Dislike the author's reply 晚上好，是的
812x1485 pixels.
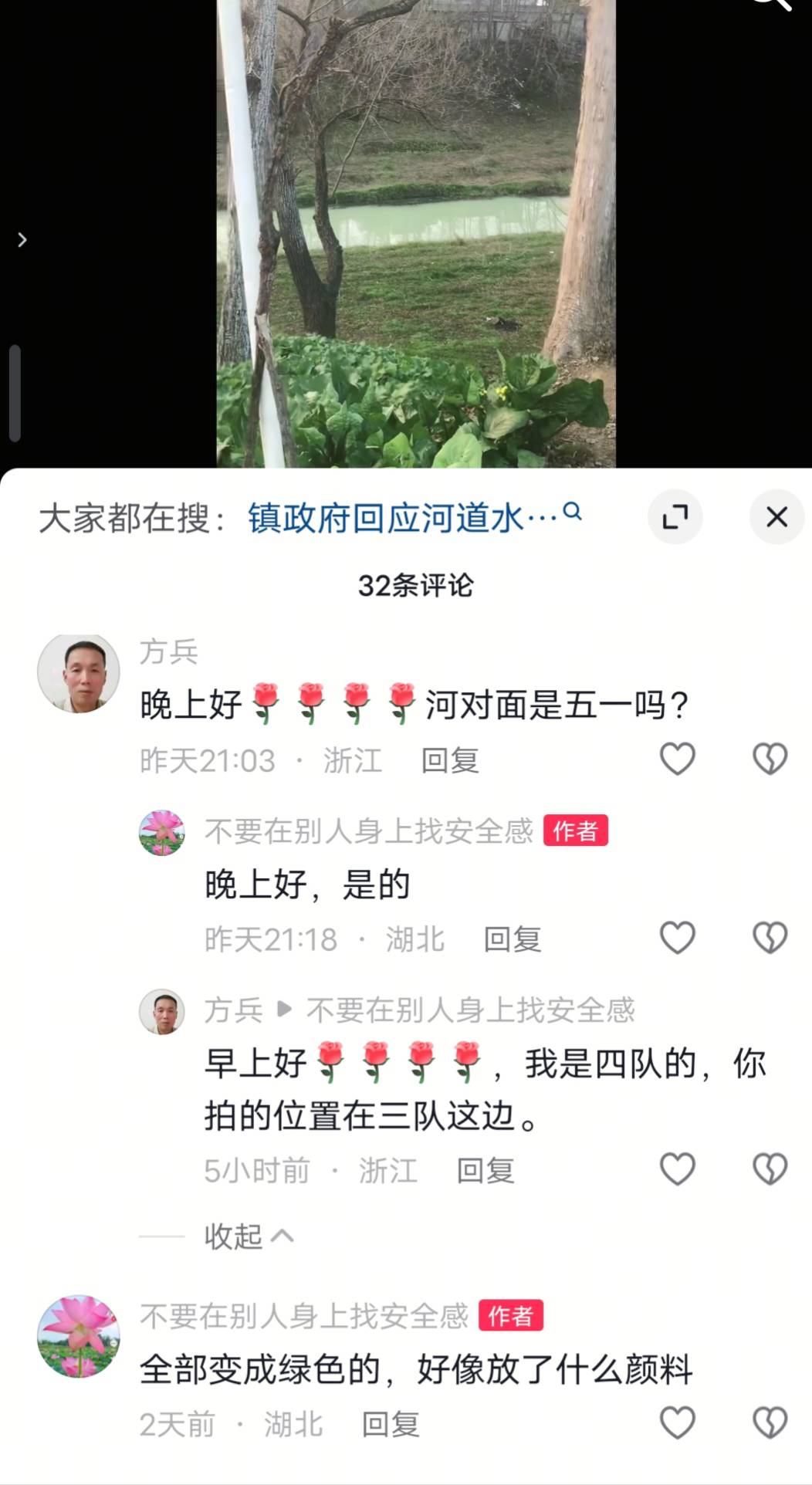(x=770, y=938)
